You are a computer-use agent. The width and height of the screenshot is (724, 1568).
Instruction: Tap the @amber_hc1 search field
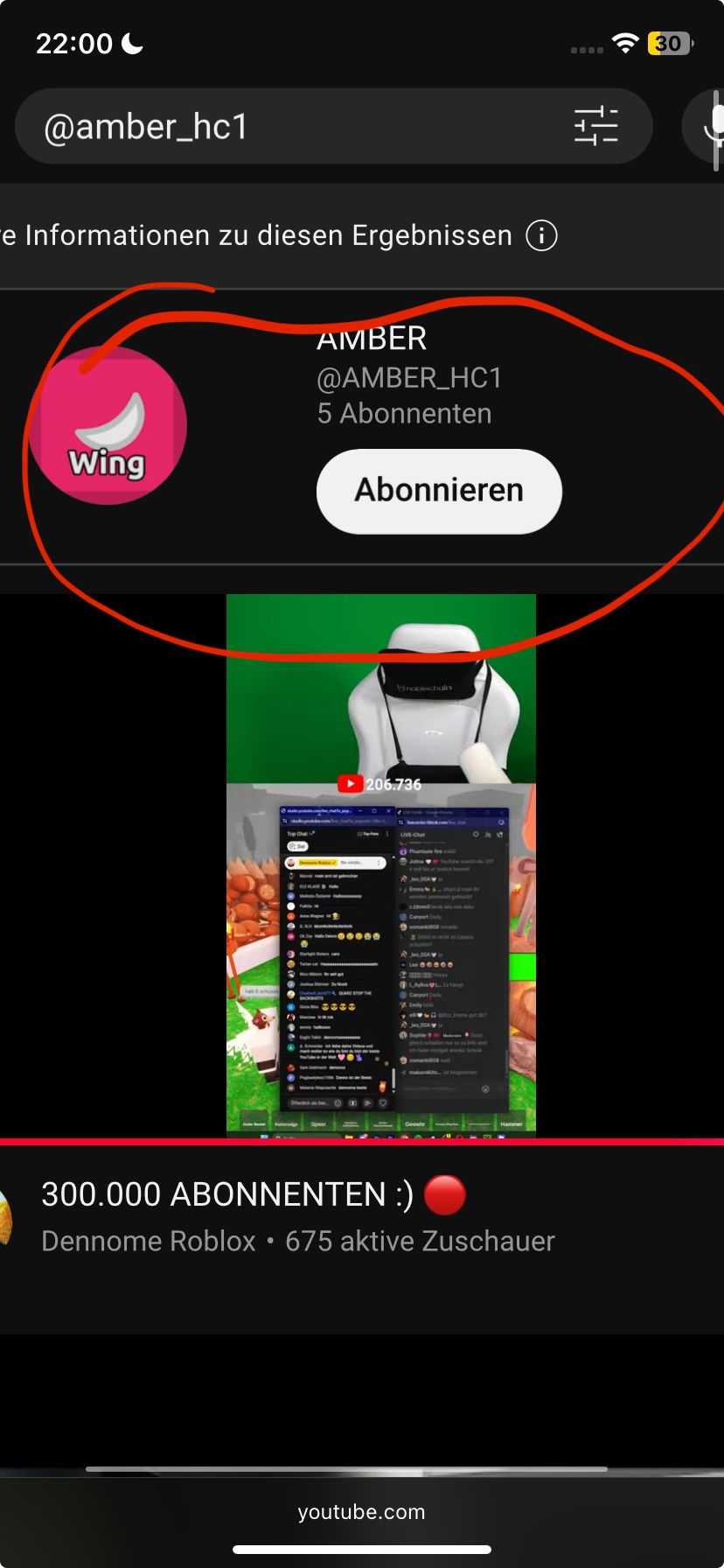(289, 127)
